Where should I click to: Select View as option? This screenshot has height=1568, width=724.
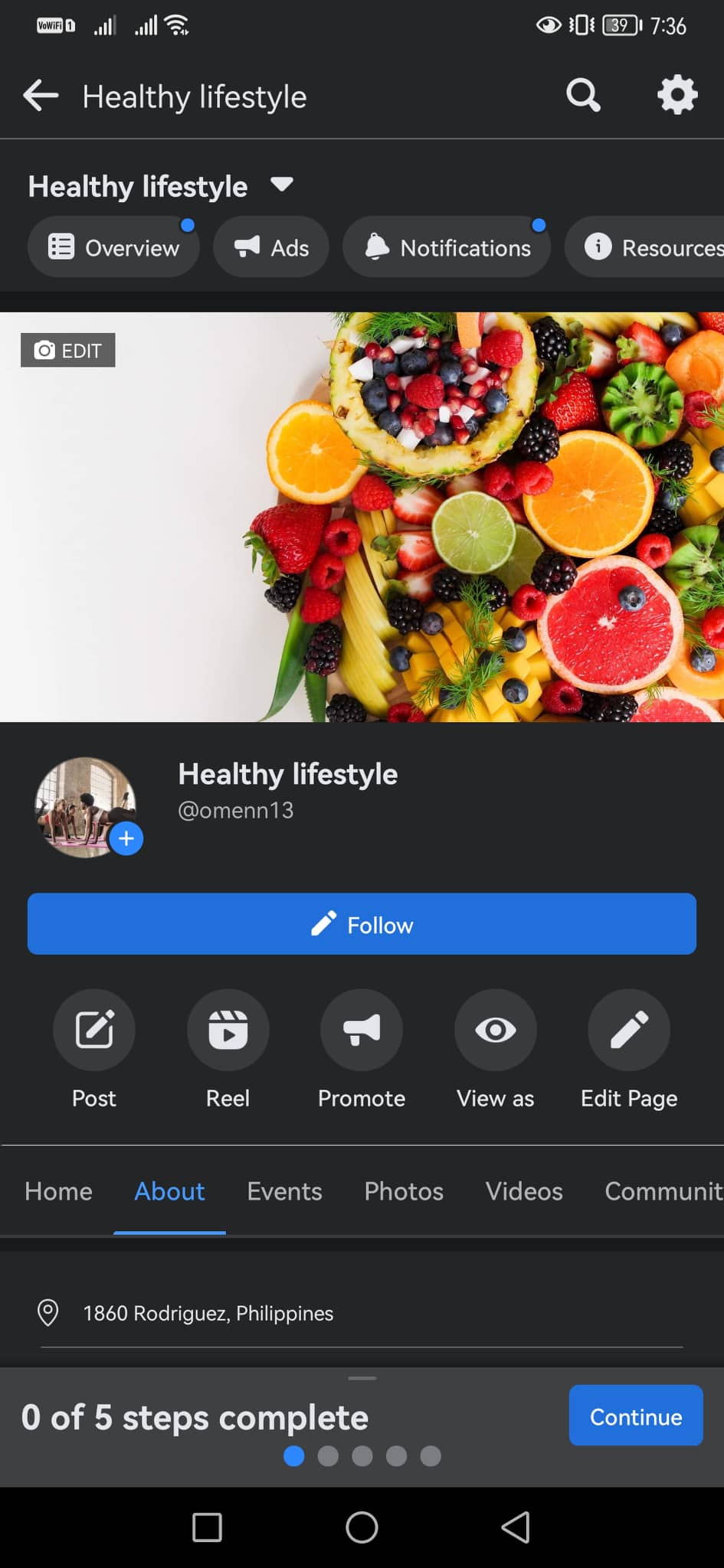(495, 1030)
